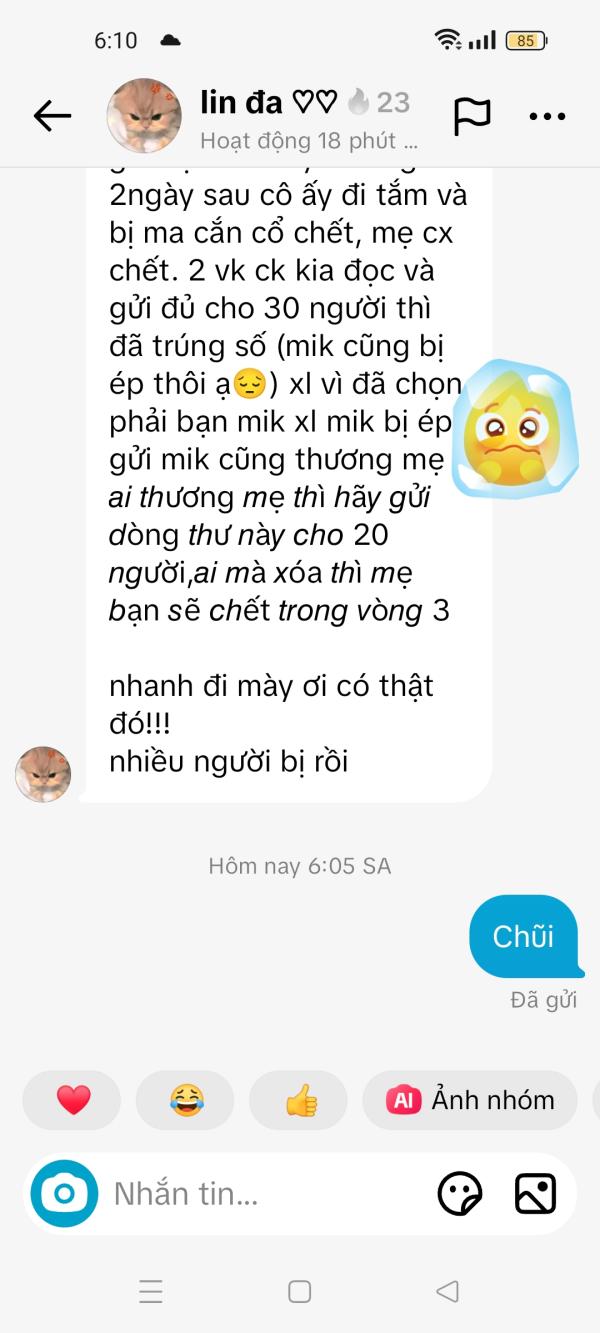
Task: Open the sticker picker icon
Action: (x=460, y=1193)
